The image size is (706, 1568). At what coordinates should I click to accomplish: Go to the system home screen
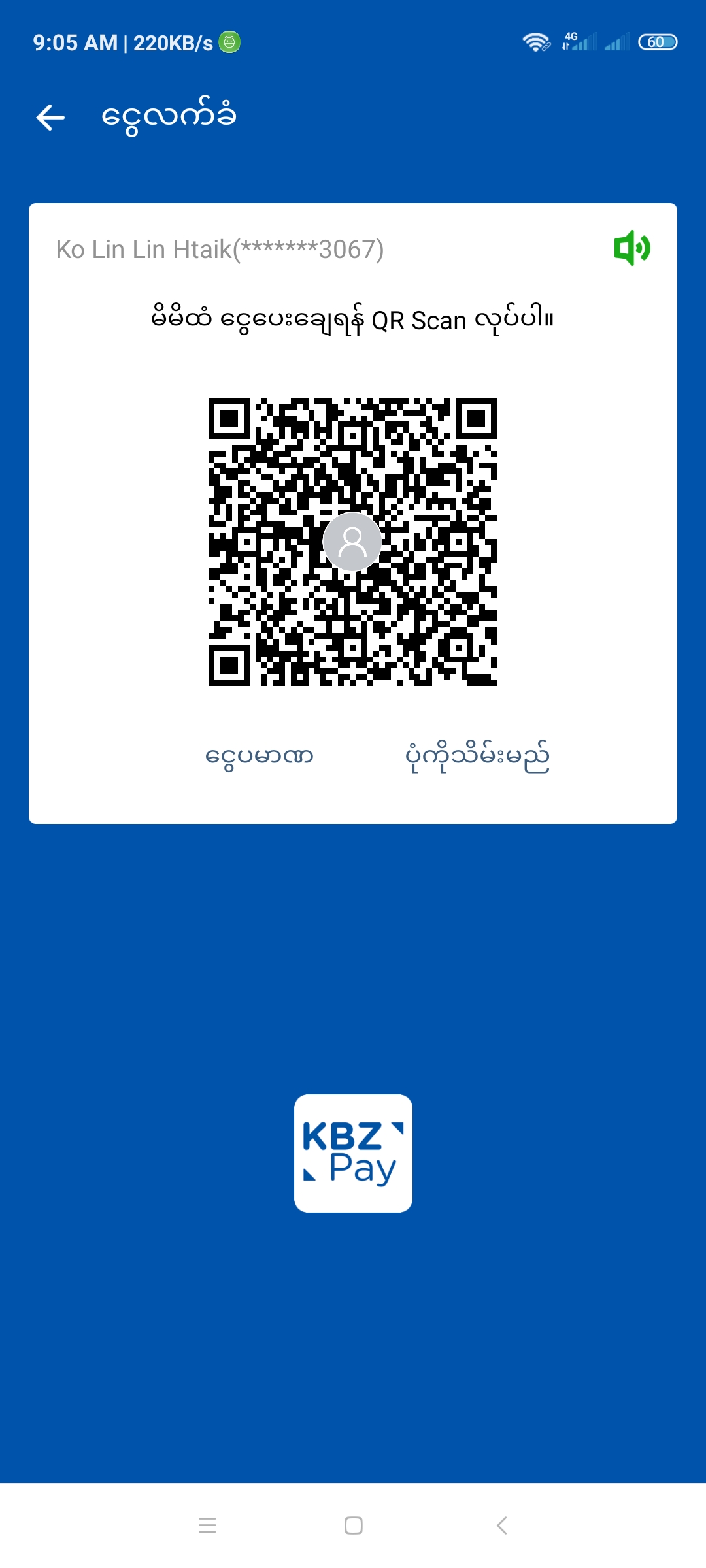pyautogui.click(x=354, y=1526)
